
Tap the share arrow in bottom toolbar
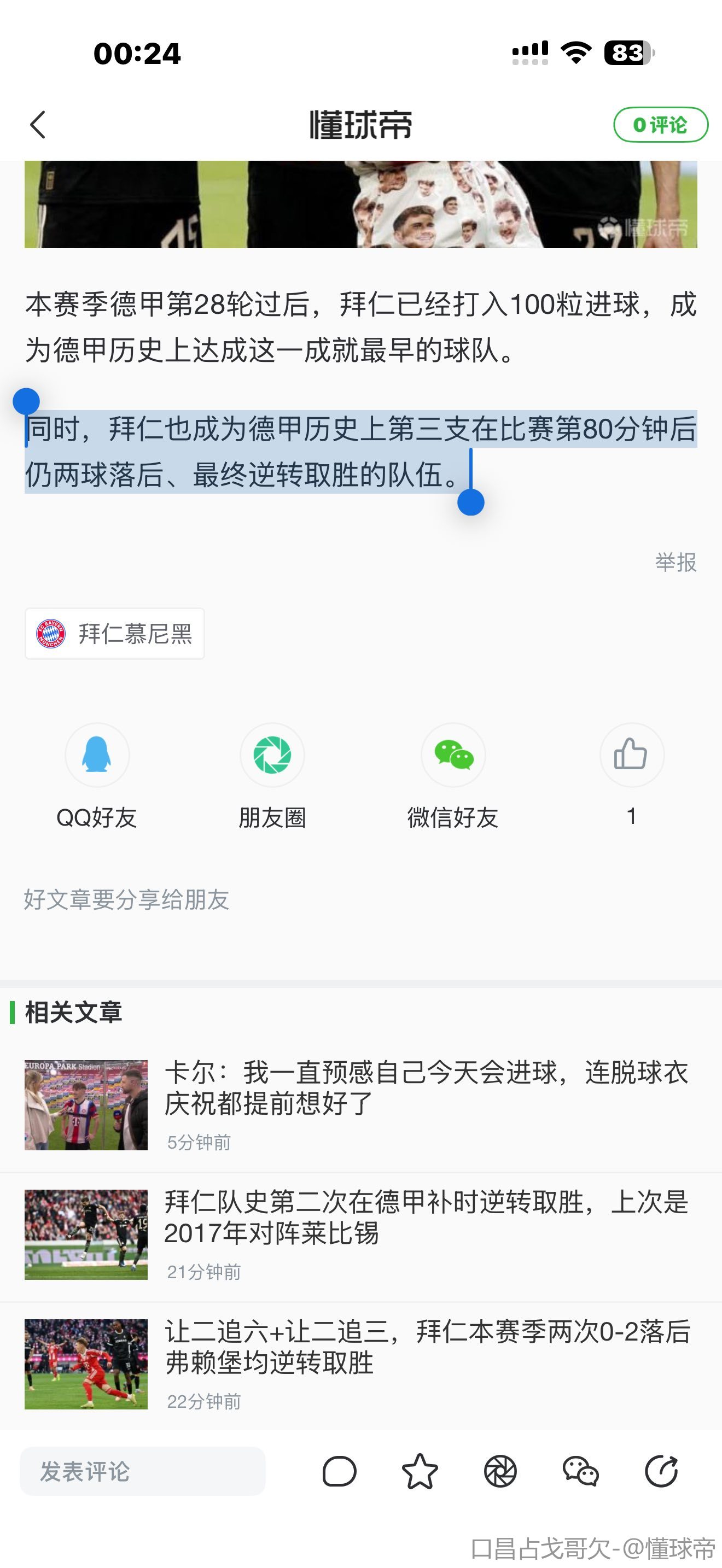(661, 1472)
